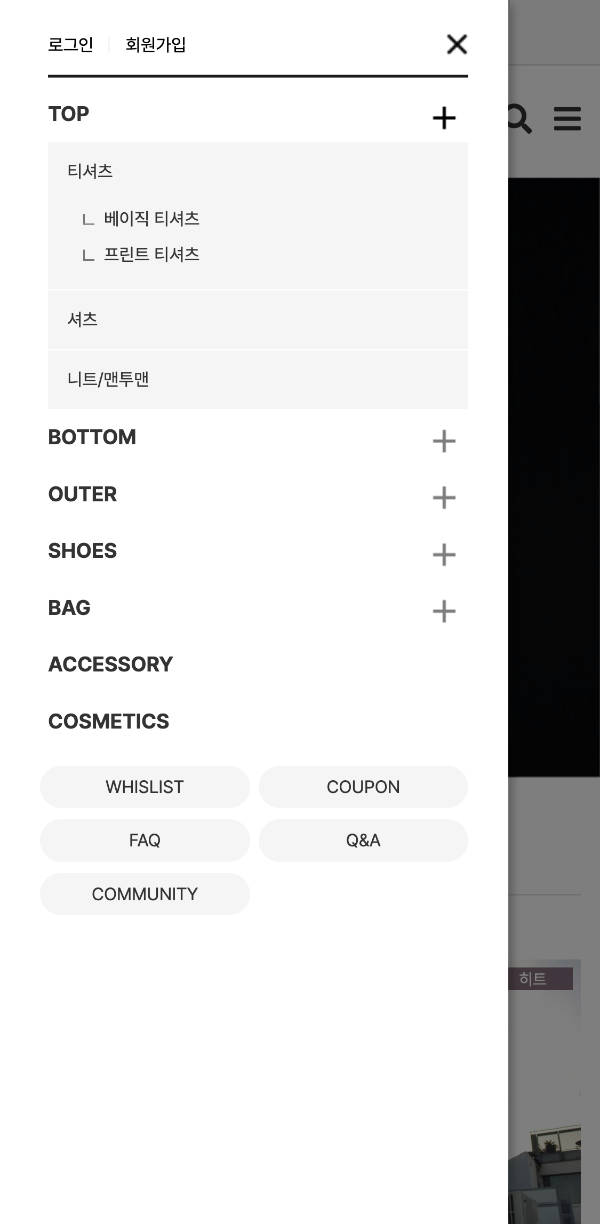Tap the WHISLIST button
This screenshot has height=1224, width=600.
click(x=145, y=787)
